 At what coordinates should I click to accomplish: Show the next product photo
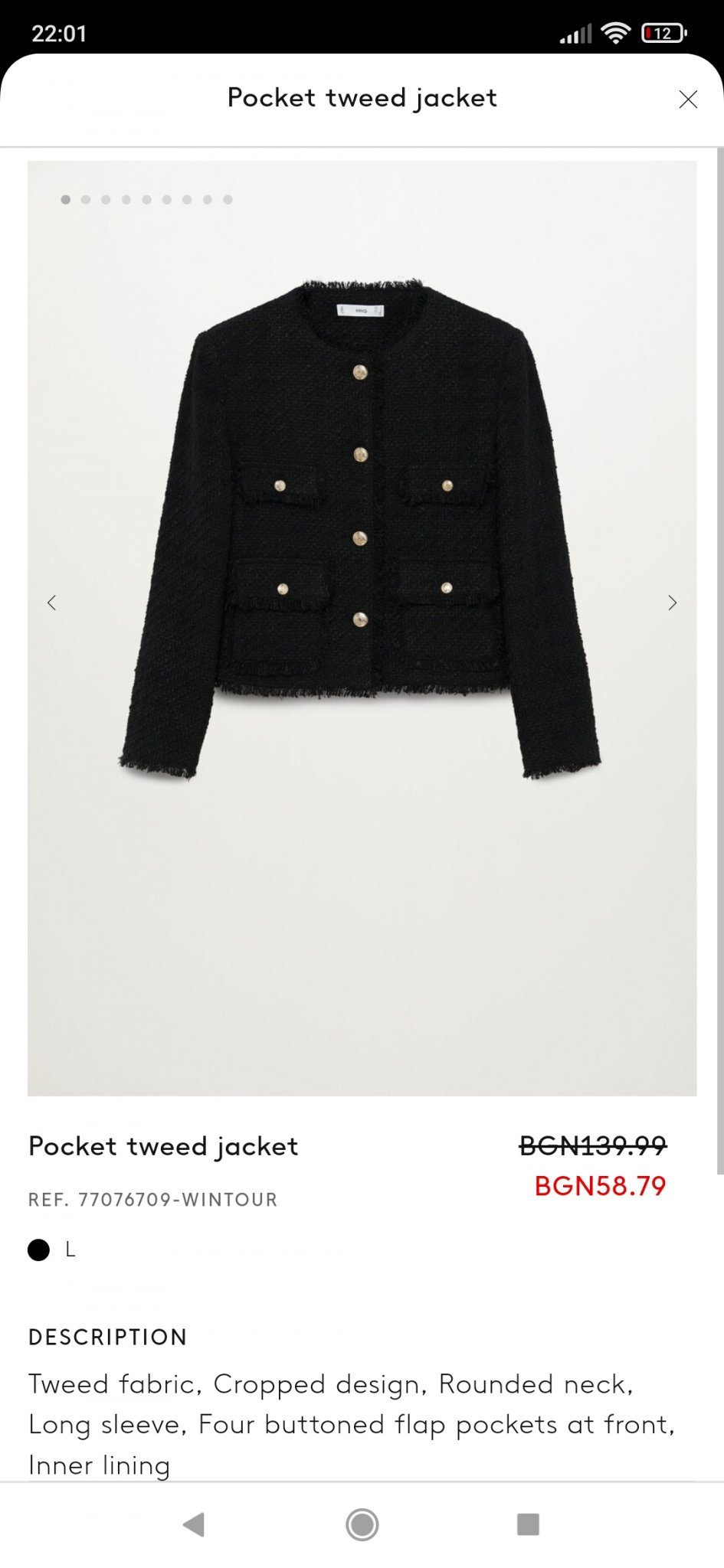pos(672,603)
